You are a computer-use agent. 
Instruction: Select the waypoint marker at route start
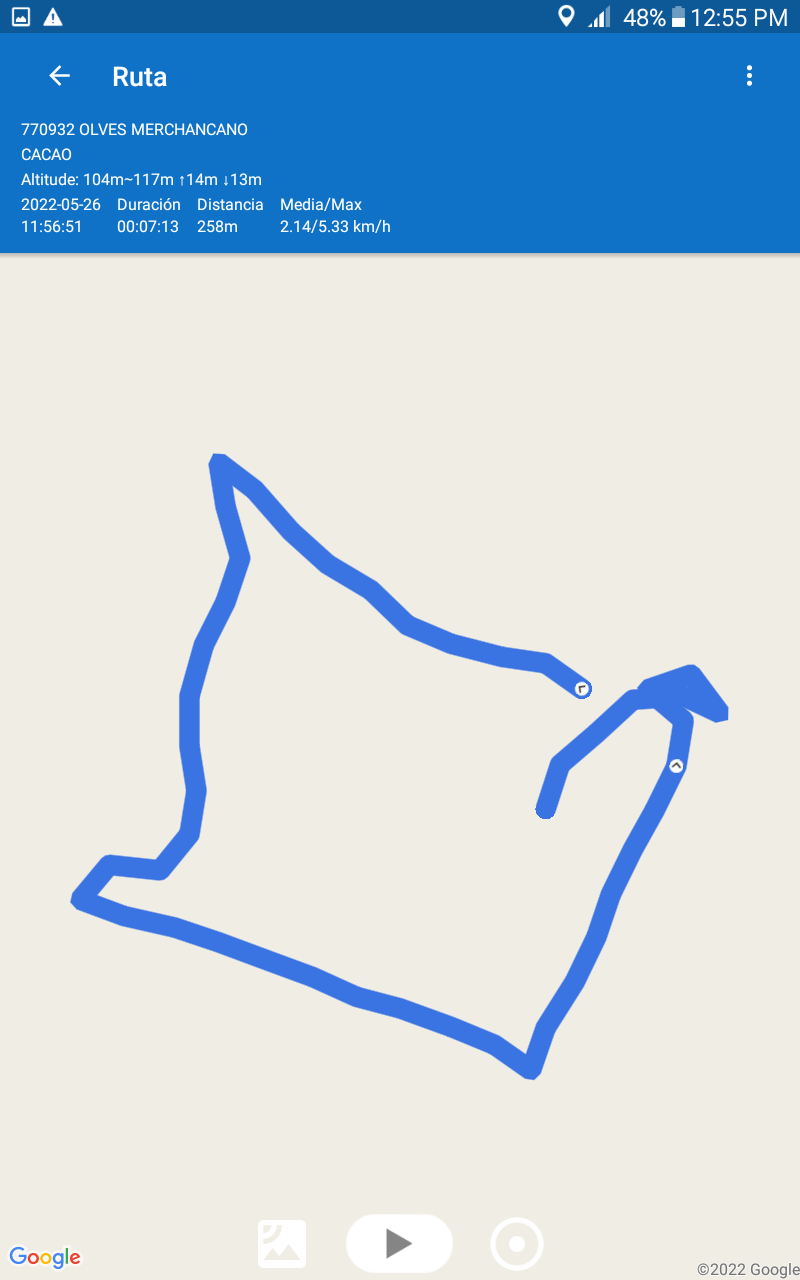click(582, 688)
